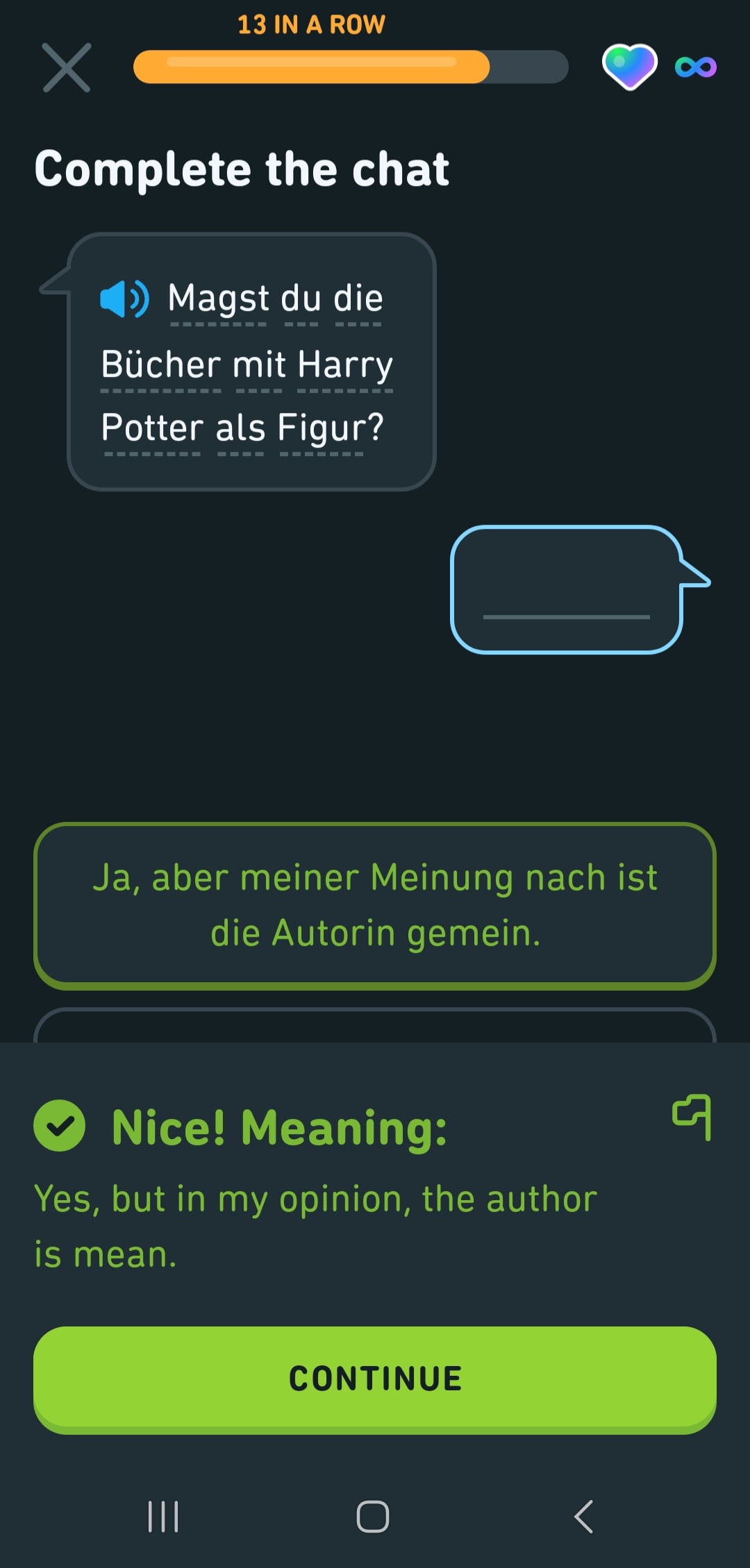Go back using system navigation bar
This screenshot has width=750, height=1568.
[x=584, y=1516]
